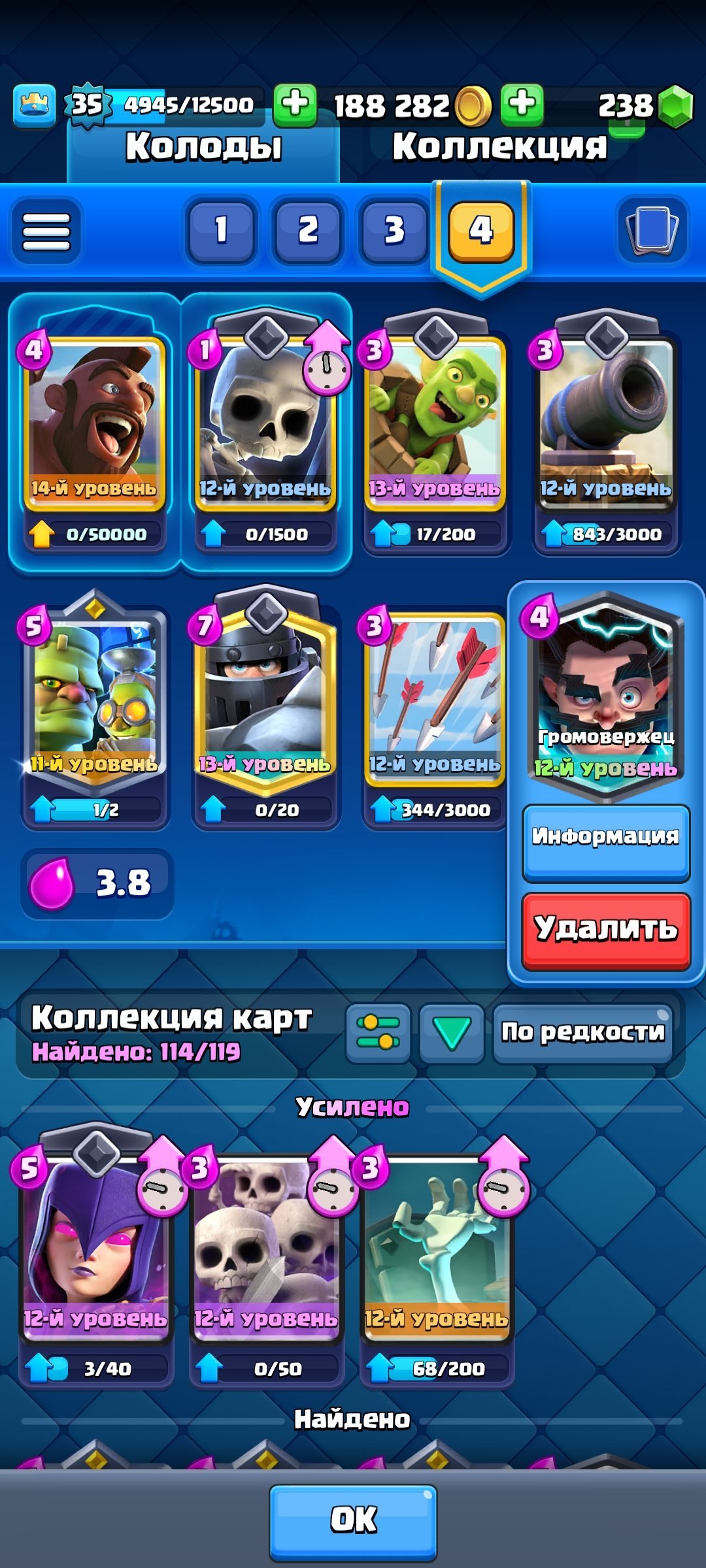This screenshot has width=706, height=1568.
Task: Switch to deck slot 3
Action: click(394, 231)
